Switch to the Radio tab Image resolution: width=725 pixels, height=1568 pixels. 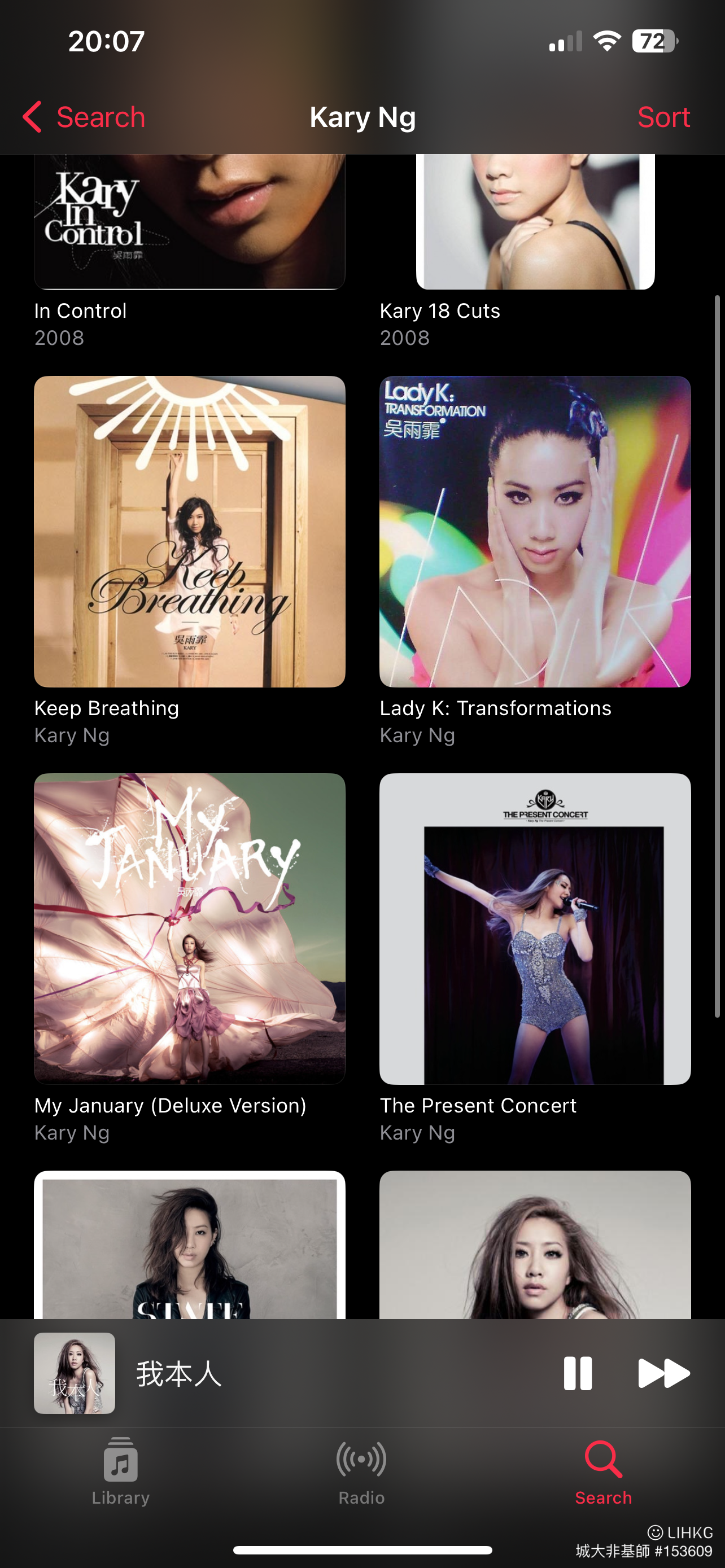361,1471
